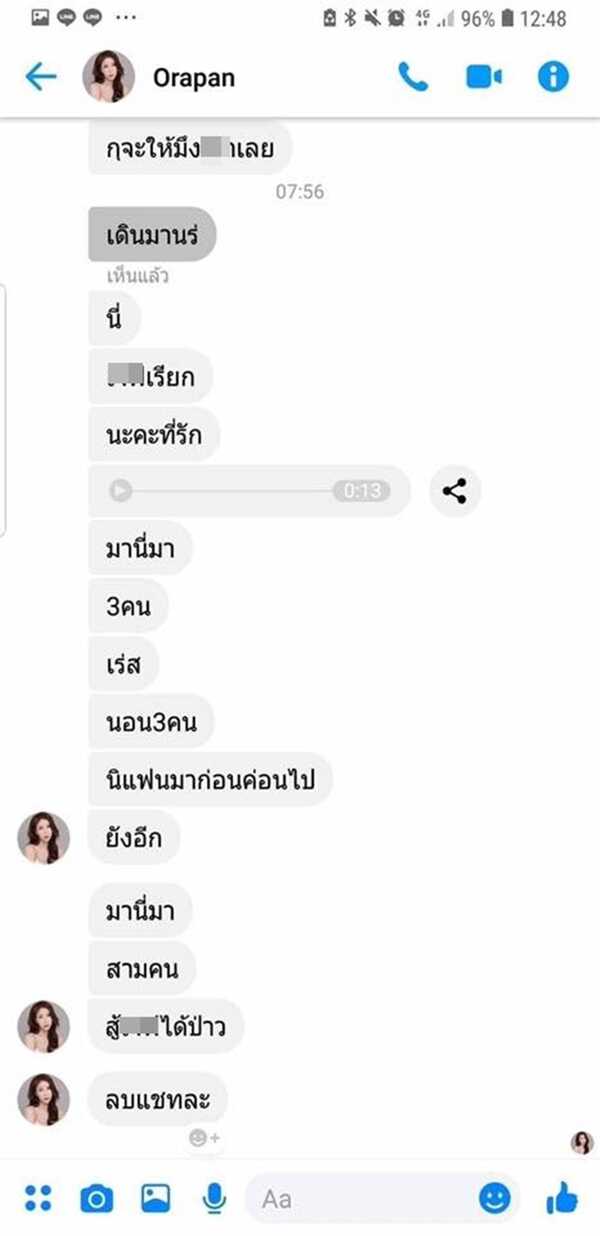This screenshot has height=1236, width=600.
Task: Send a thumbs-up like
Action: (x=563, y=1197)
